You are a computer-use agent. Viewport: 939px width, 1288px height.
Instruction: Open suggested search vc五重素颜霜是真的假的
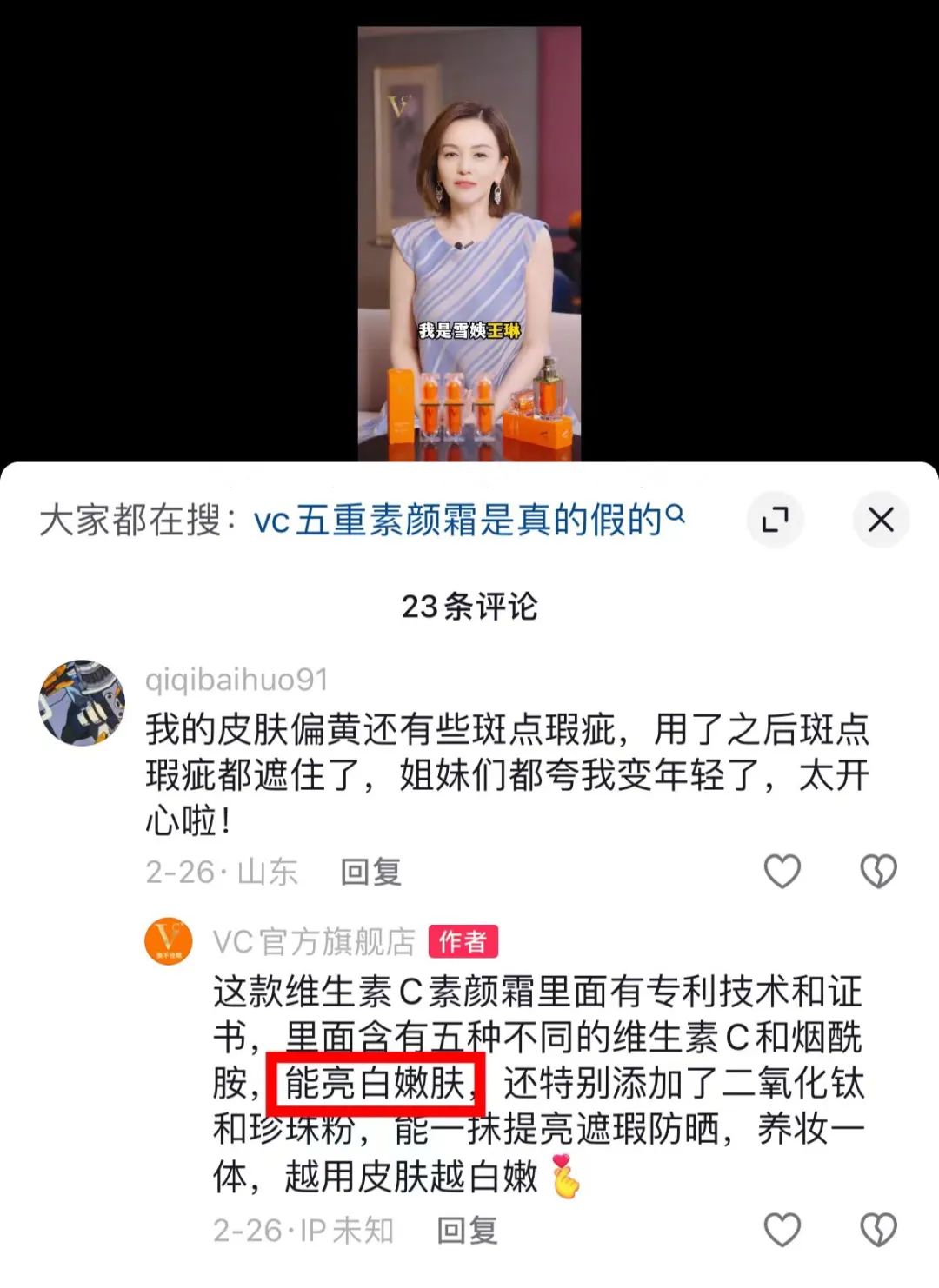[x=468, y=520]
